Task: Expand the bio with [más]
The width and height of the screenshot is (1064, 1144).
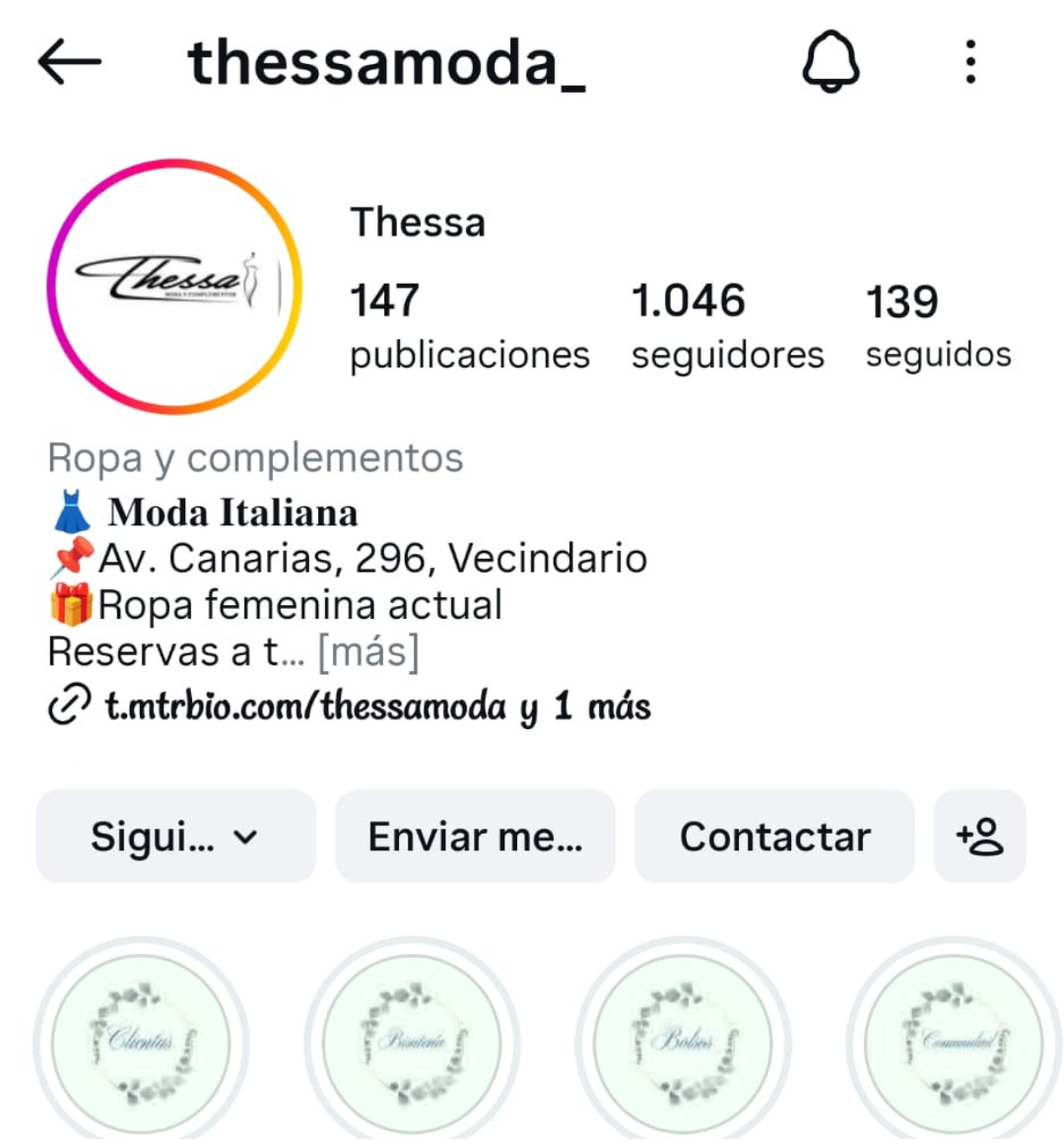Action: tap(368, 652)
